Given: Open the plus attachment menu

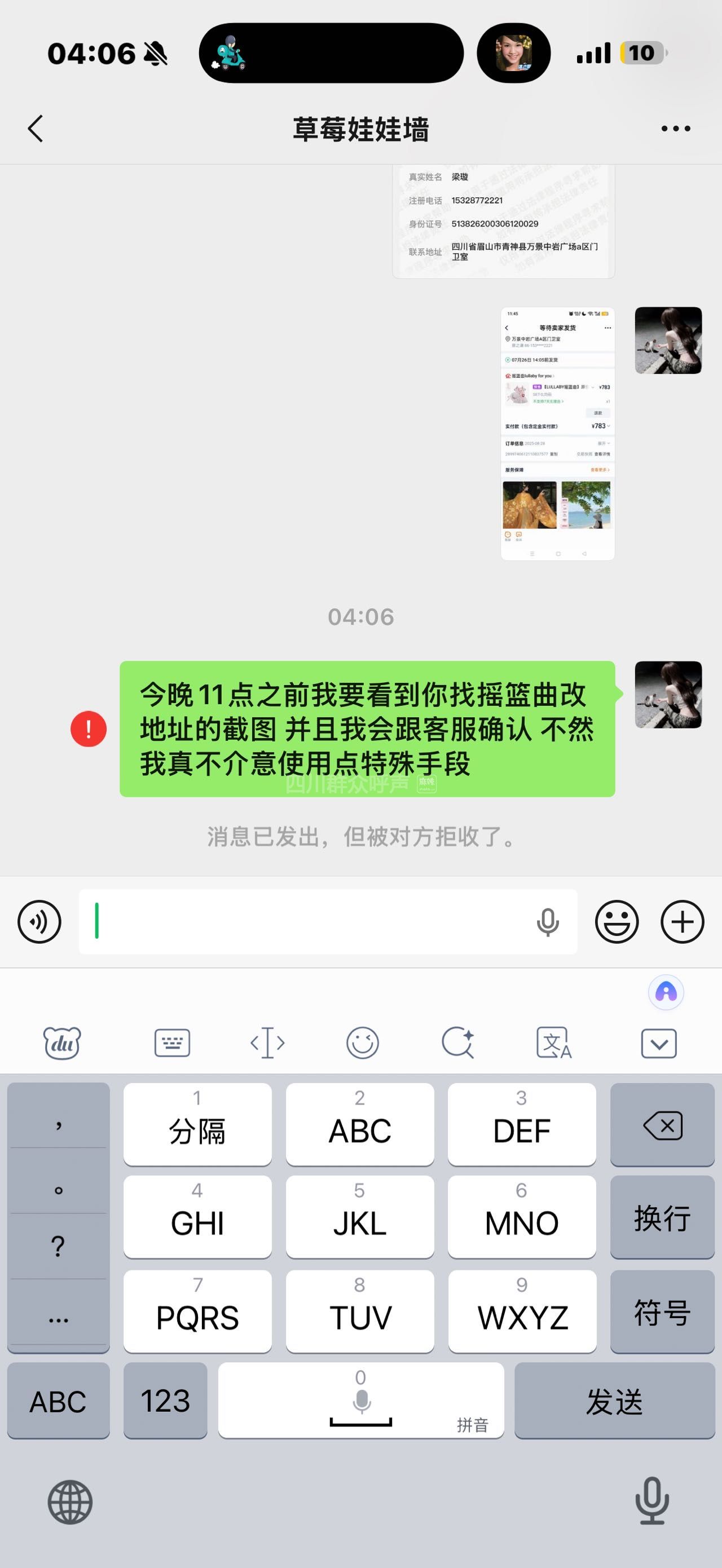Looking at the screenshot, I should click(x=682, y=921).
